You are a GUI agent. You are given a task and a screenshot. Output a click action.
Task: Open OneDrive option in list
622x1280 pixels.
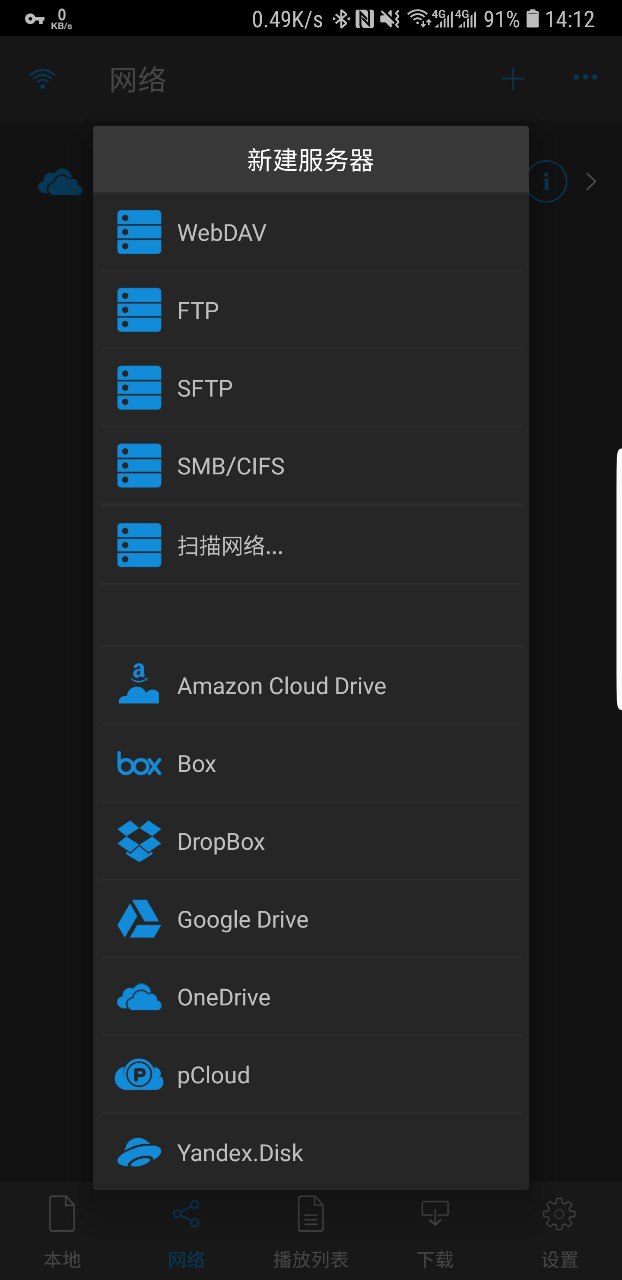tap(310, 998)
